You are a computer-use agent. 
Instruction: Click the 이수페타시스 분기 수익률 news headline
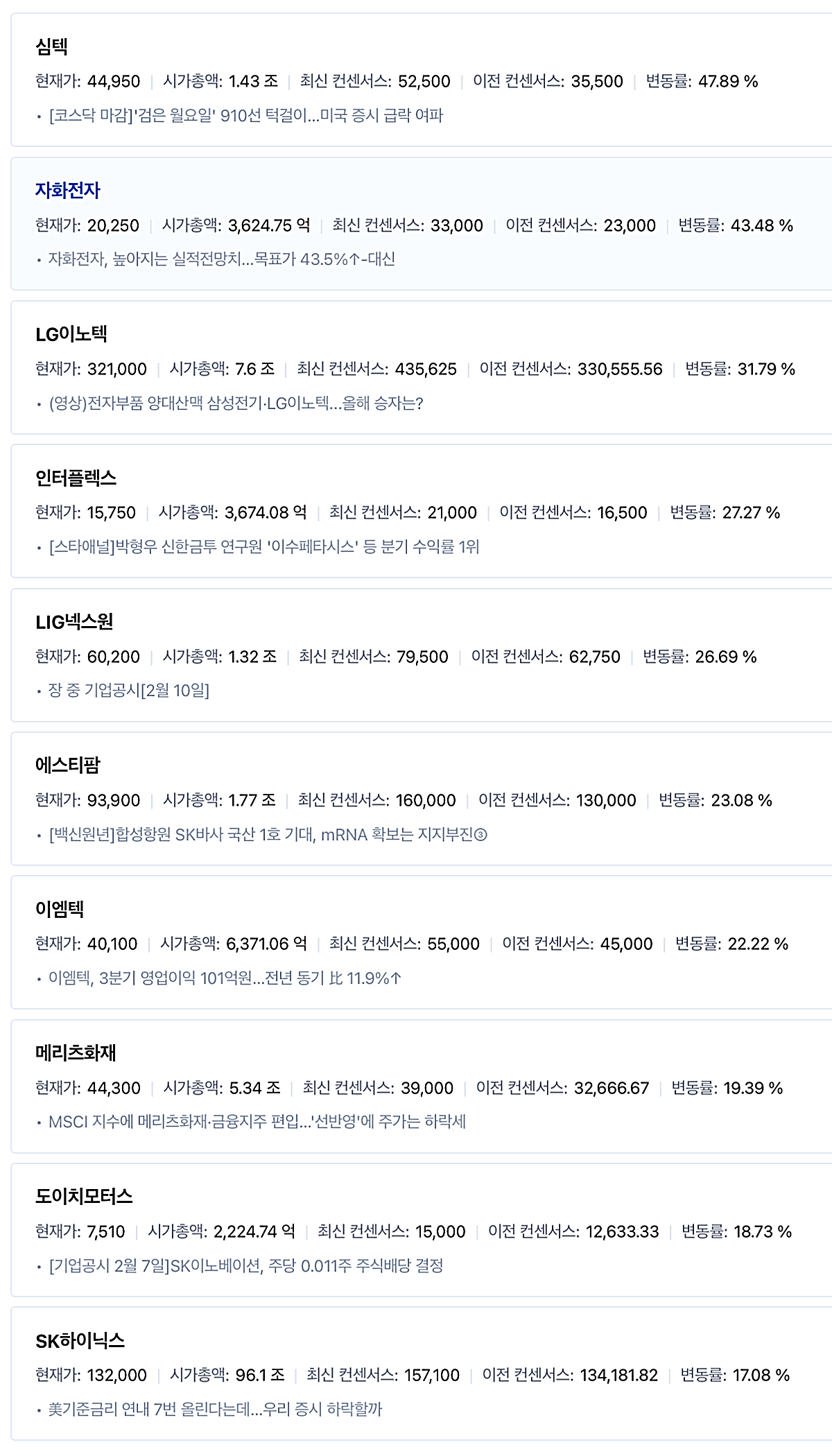pos(267,548)
